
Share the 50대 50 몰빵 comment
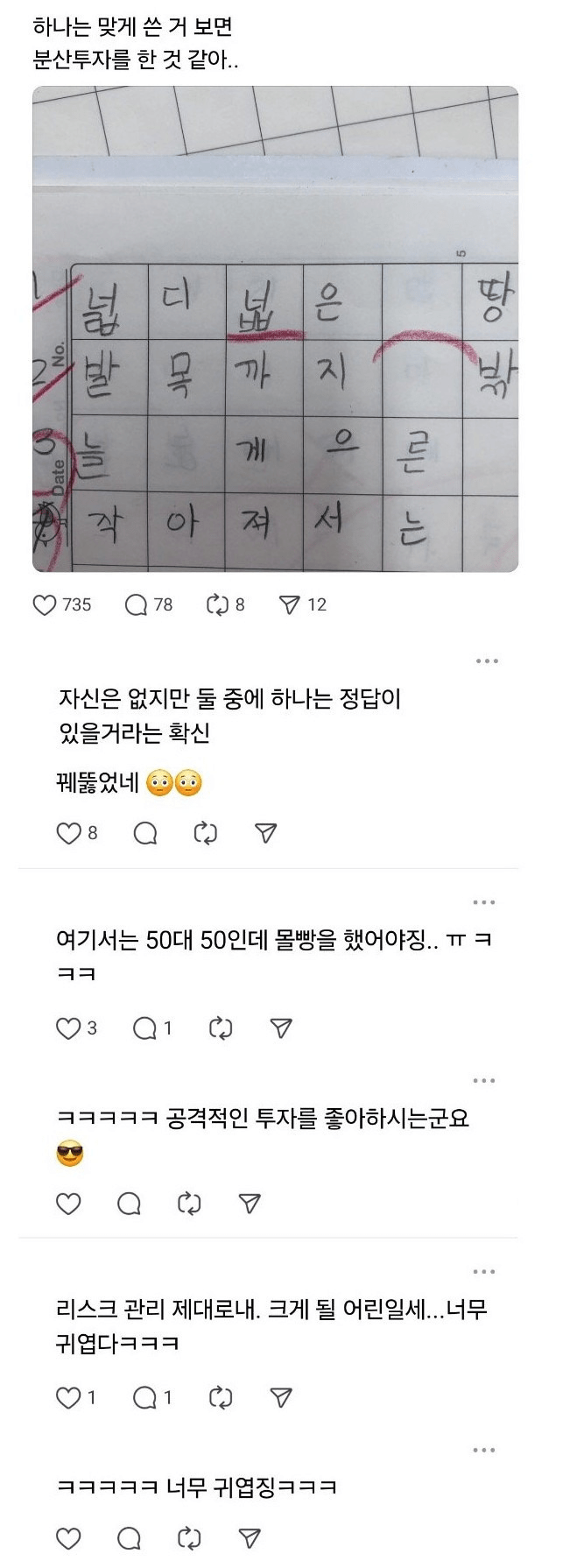(281, 1028)
